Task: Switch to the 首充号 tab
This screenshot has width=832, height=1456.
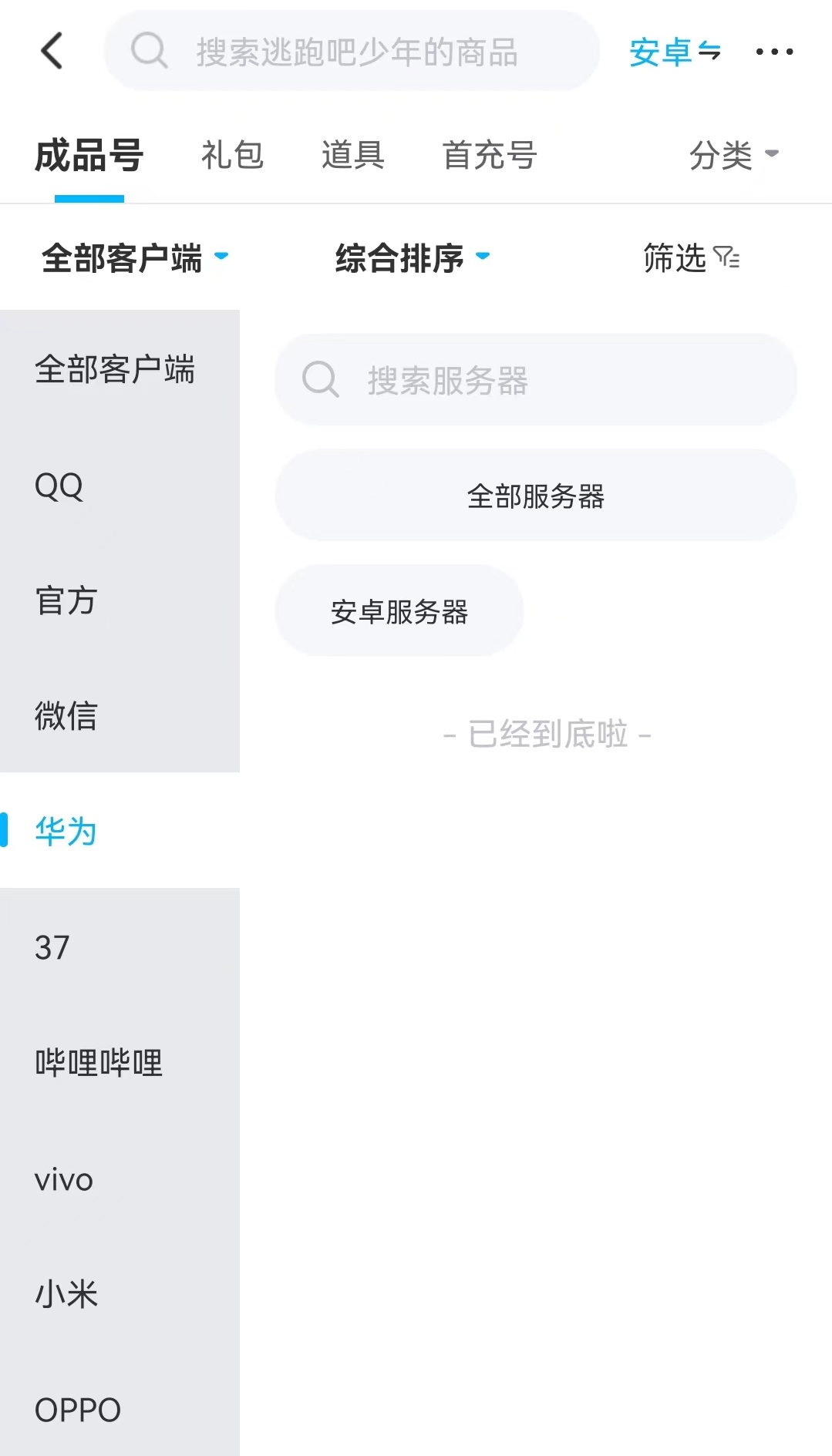Action: pos(489,155)
